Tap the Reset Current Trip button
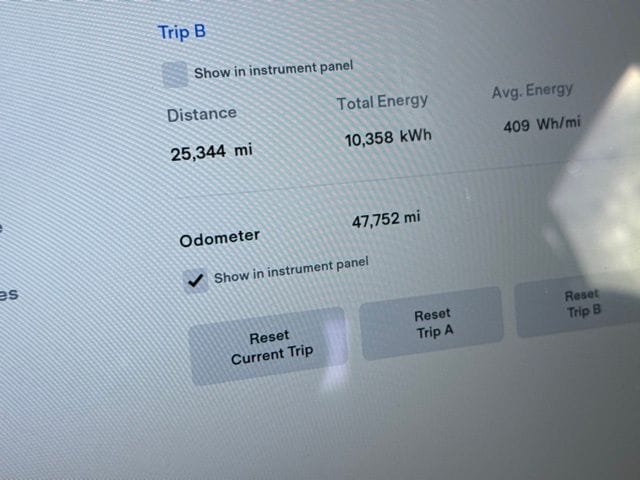640x480 pixels. tap(269, 345)
